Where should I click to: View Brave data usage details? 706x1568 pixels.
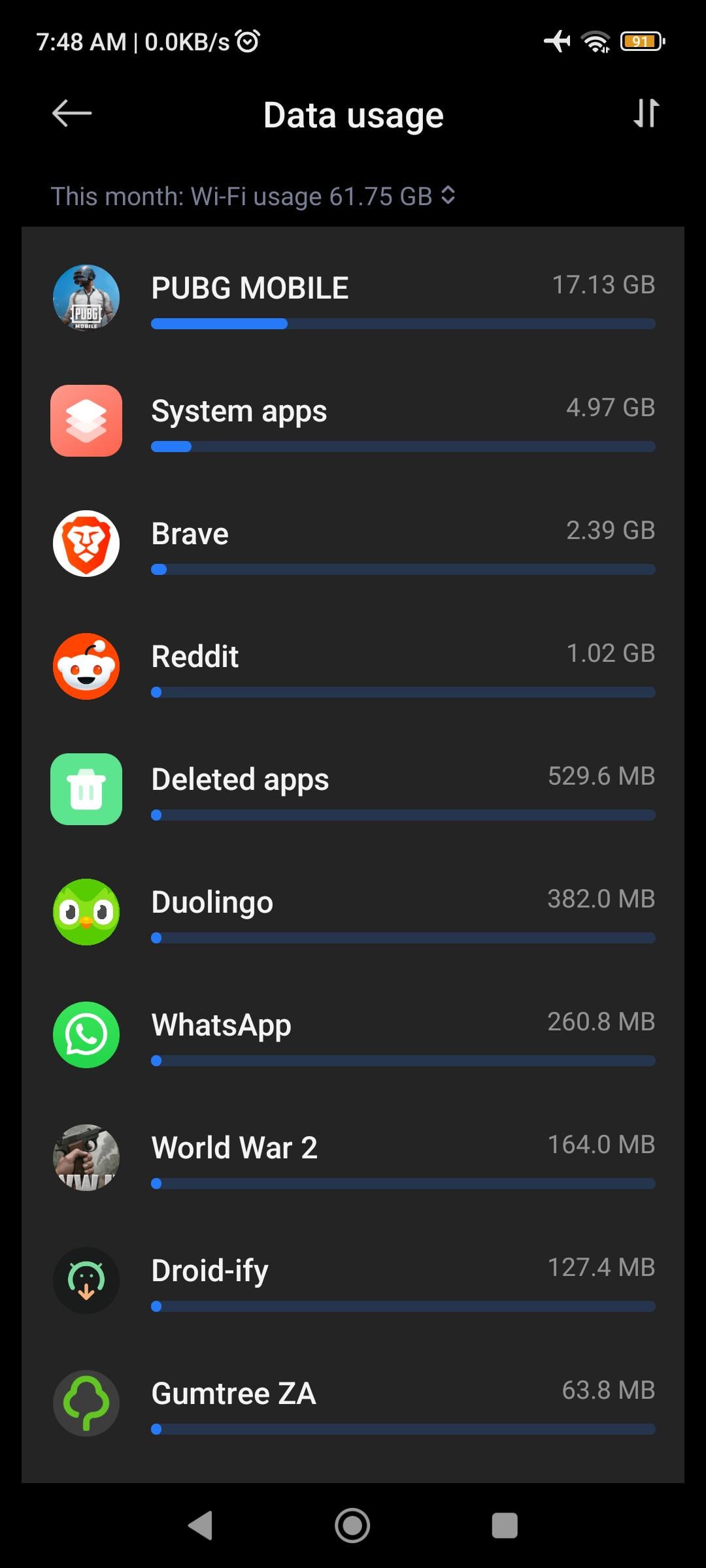click(353, 544)
